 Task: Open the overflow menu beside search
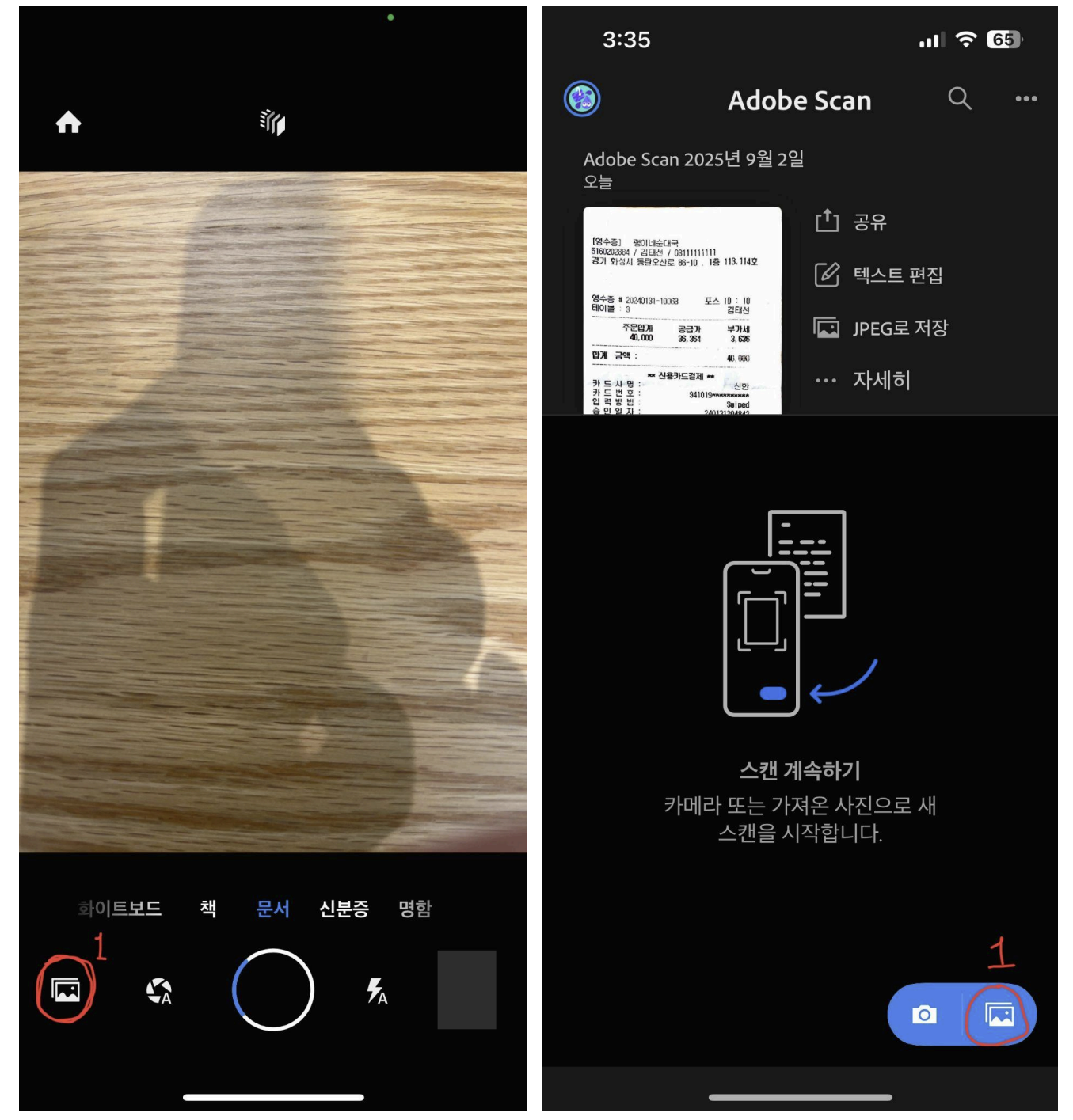pyautogui.click(x=1025, y=99)
